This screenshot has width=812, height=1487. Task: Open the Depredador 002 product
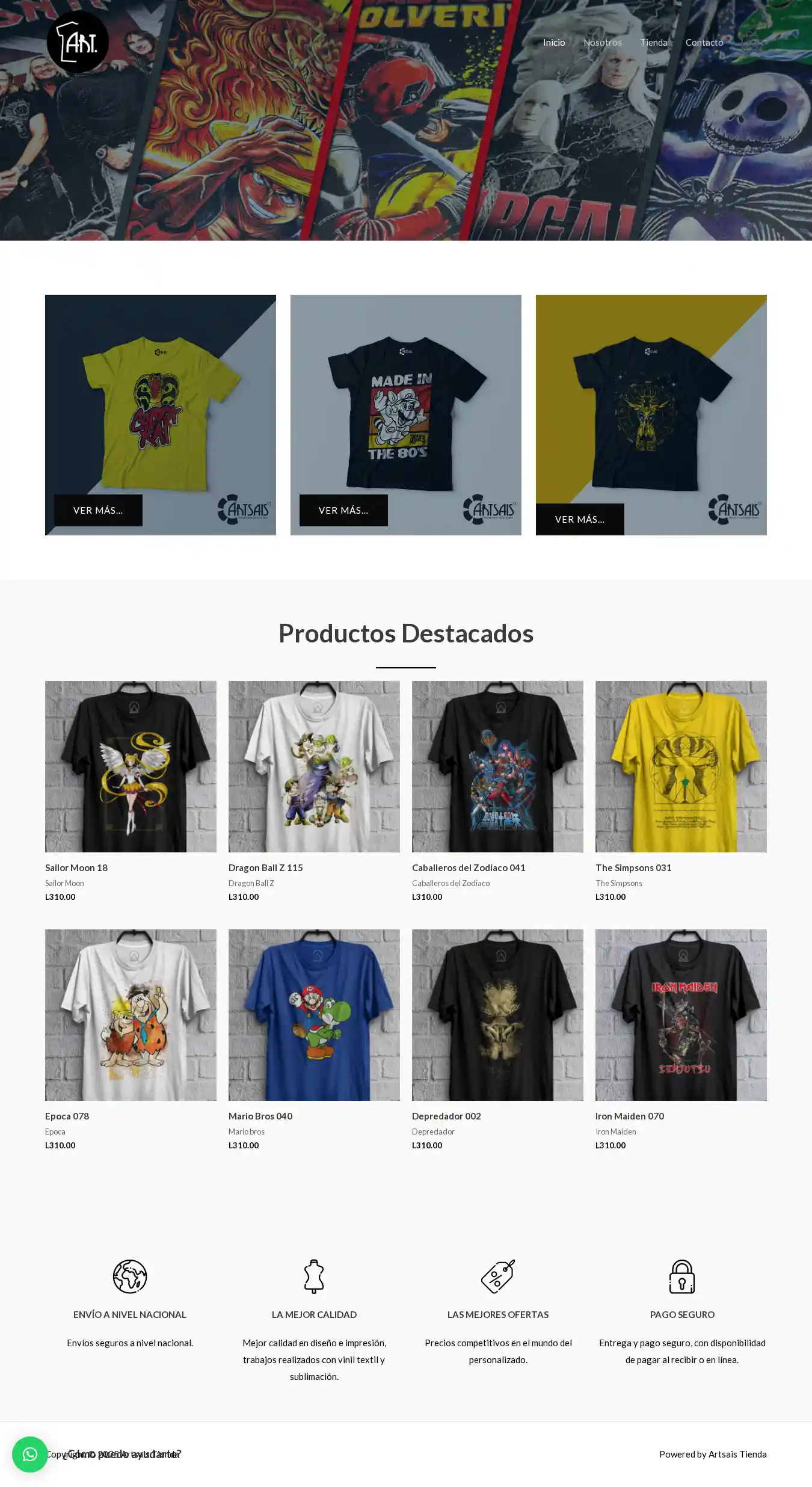446,1116
